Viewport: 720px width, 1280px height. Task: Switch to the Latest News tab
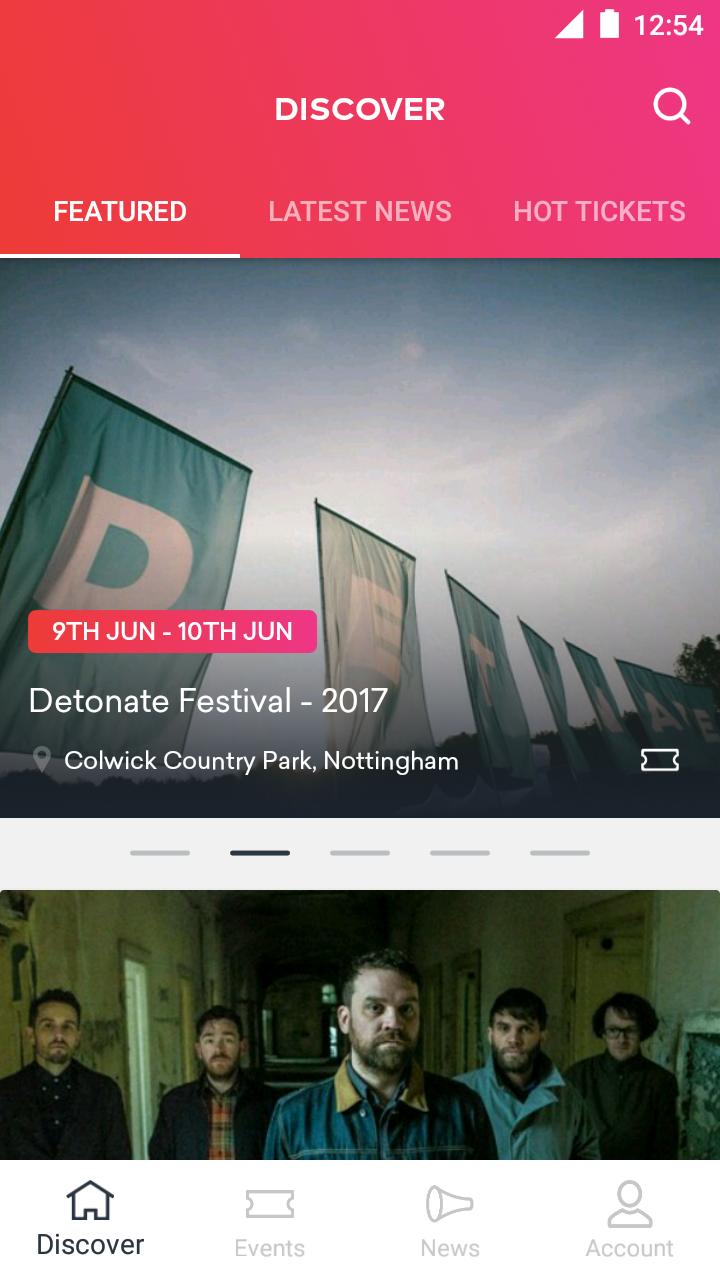click(x=360, y=212)
